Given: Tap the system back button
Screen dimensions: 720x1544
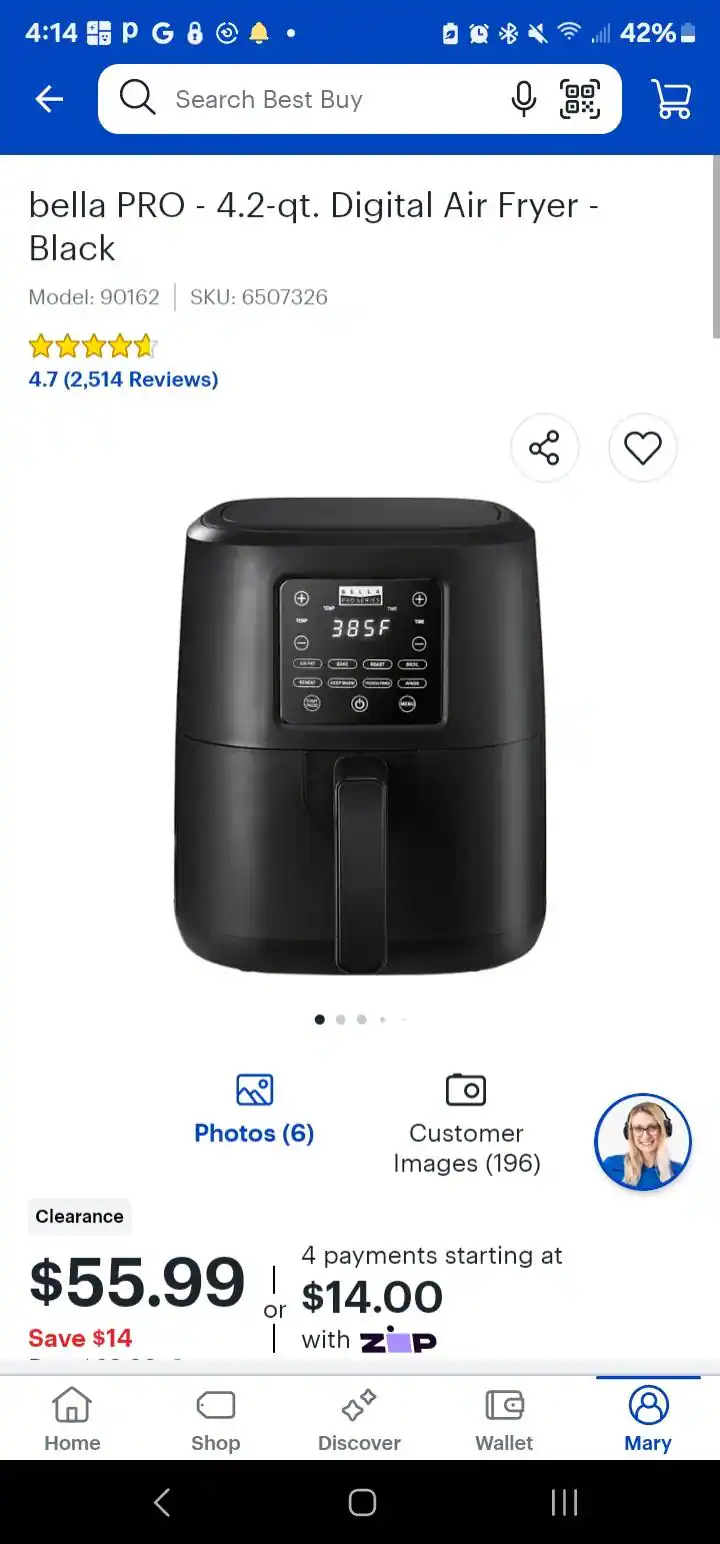Looking at the screenshot, I should (162, 1502).
